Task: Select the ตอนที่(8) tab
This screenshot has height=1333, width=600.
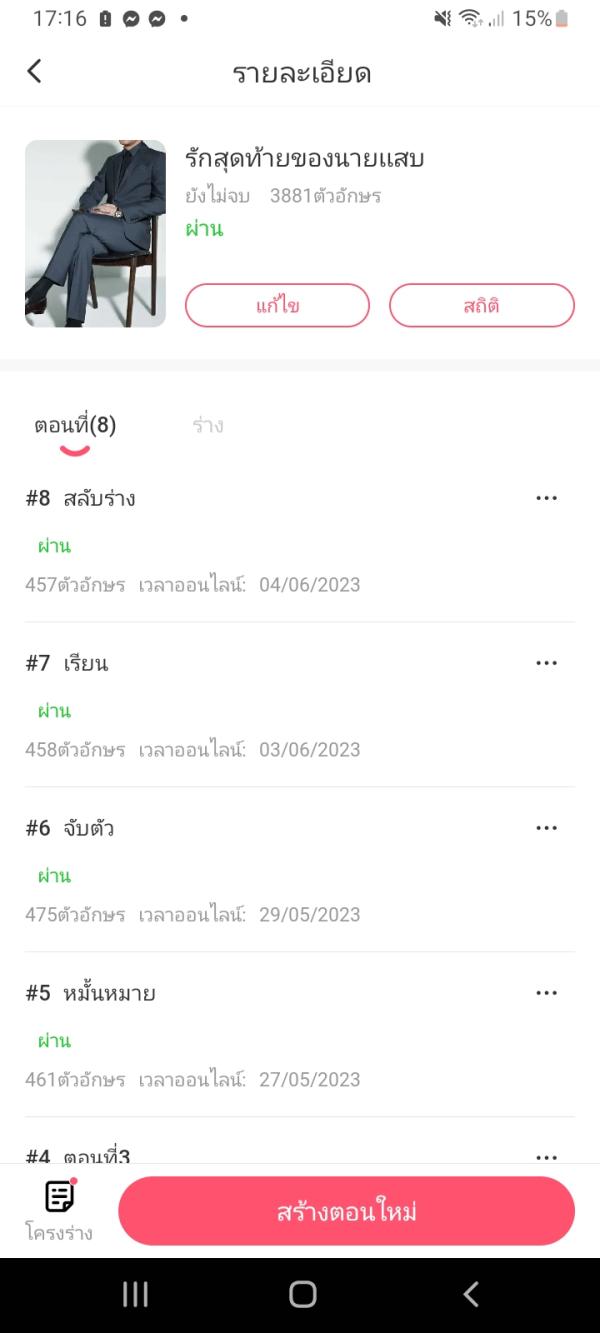Action: pyautogui.click(x=75, y=426)
